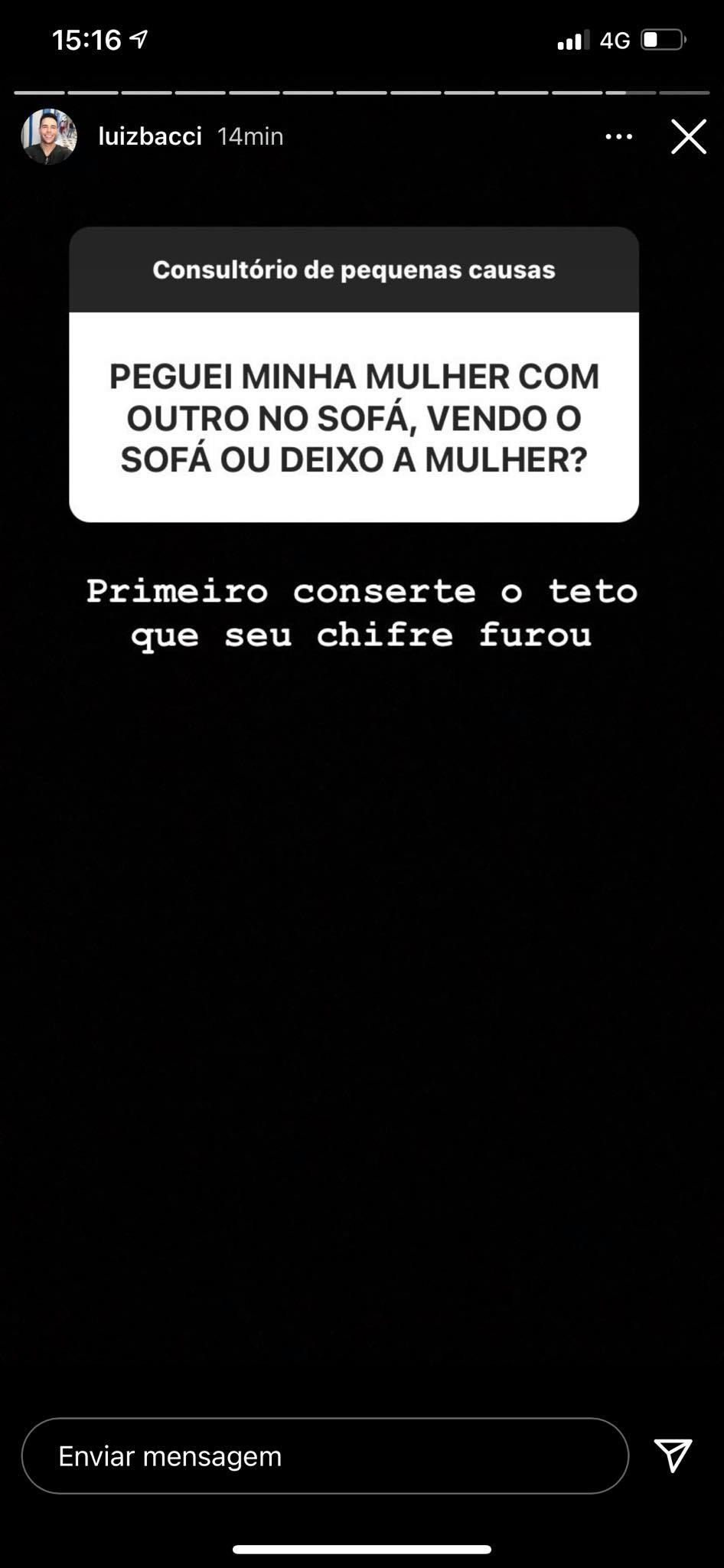Focus the Enviar mensagem field
The width and height of the screenshot is (724, 1568).
pyautogui.click(x=324, y=1455)
